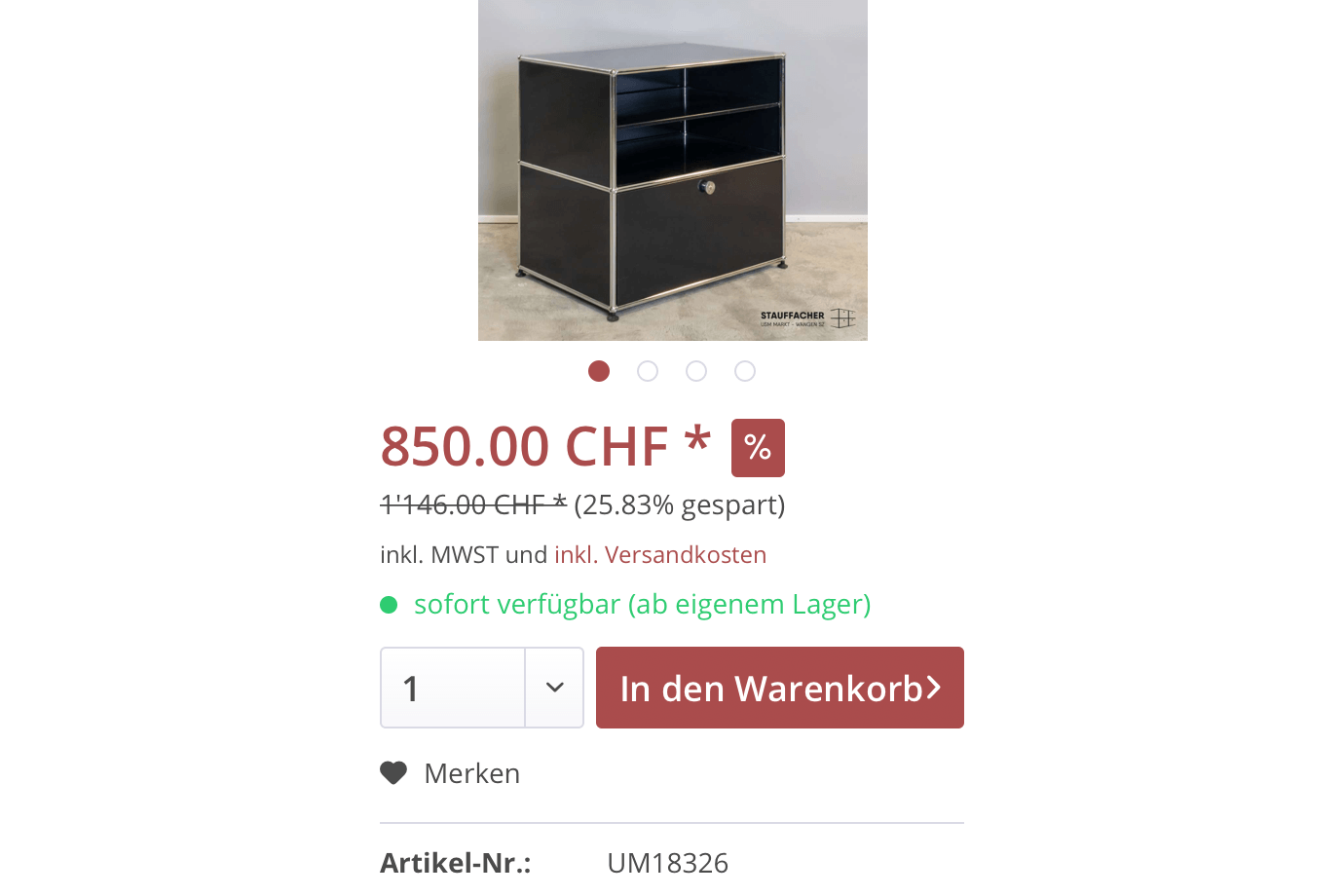Open the inkl. Versandkosten link

click(x=660, y=555)
